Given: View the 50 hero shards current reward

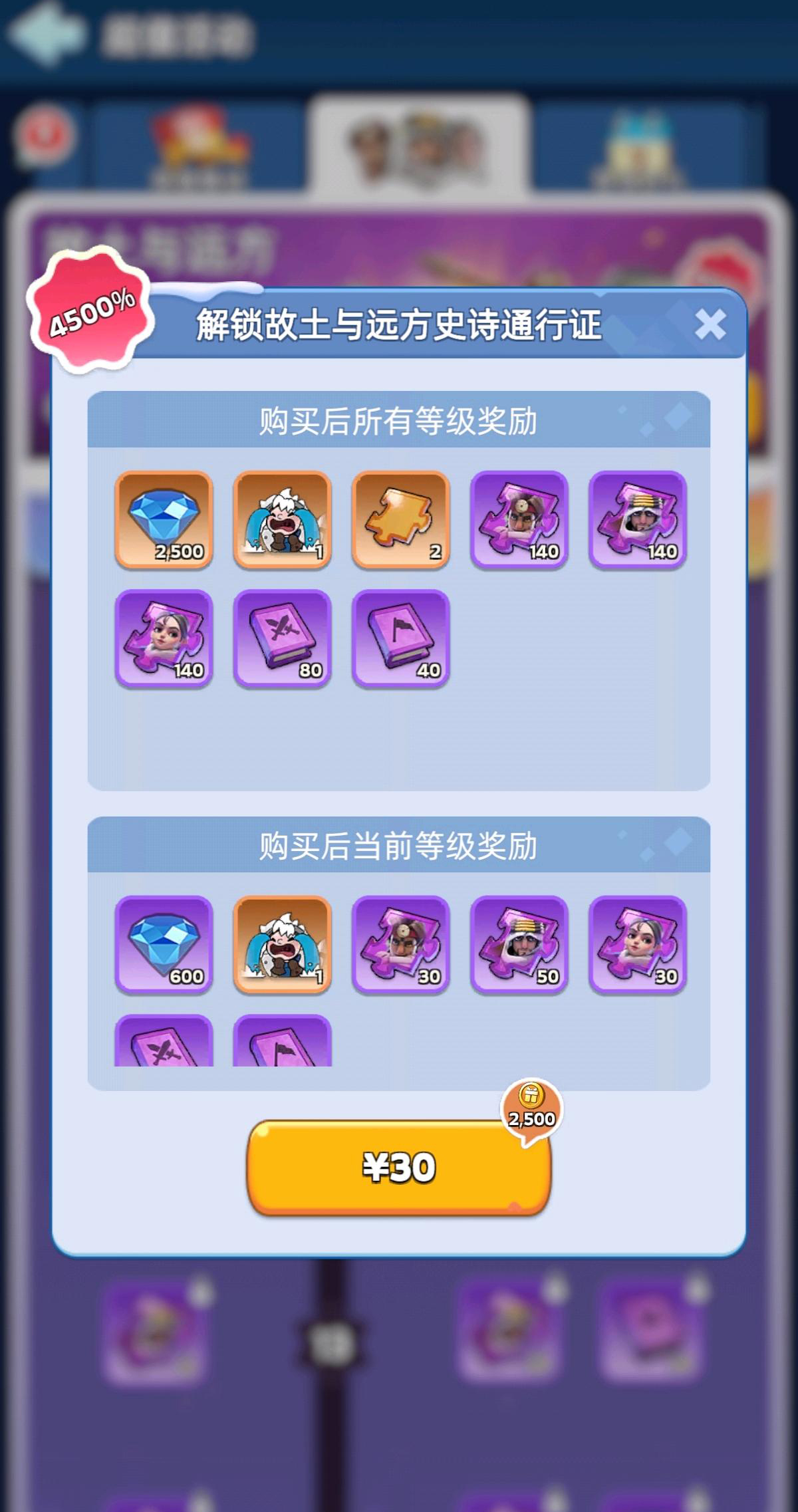Looking at the screenshot, I should click(x=519, y=944).
